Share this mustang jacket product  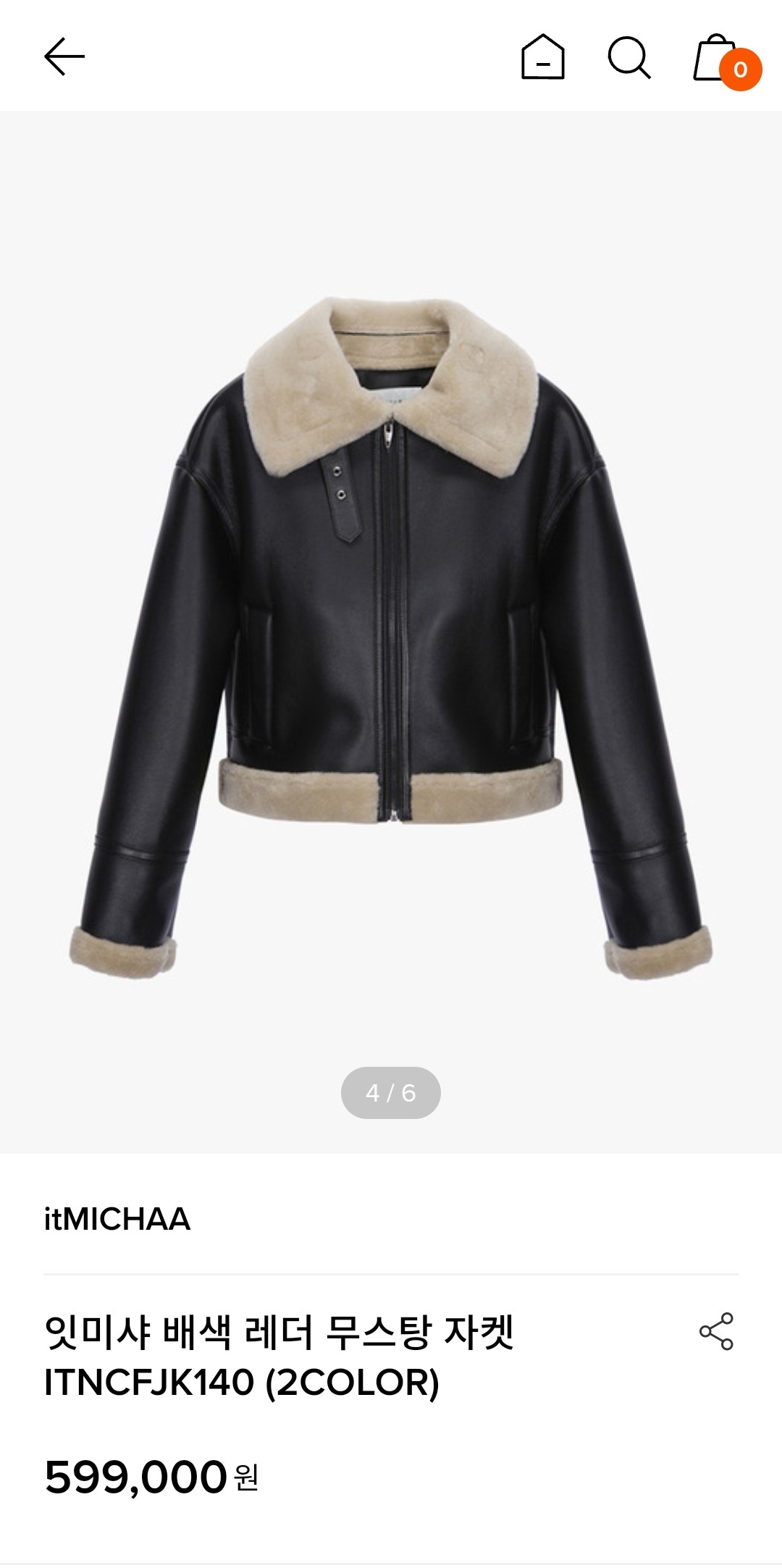pyautogui.click(x=716, y=1331)
